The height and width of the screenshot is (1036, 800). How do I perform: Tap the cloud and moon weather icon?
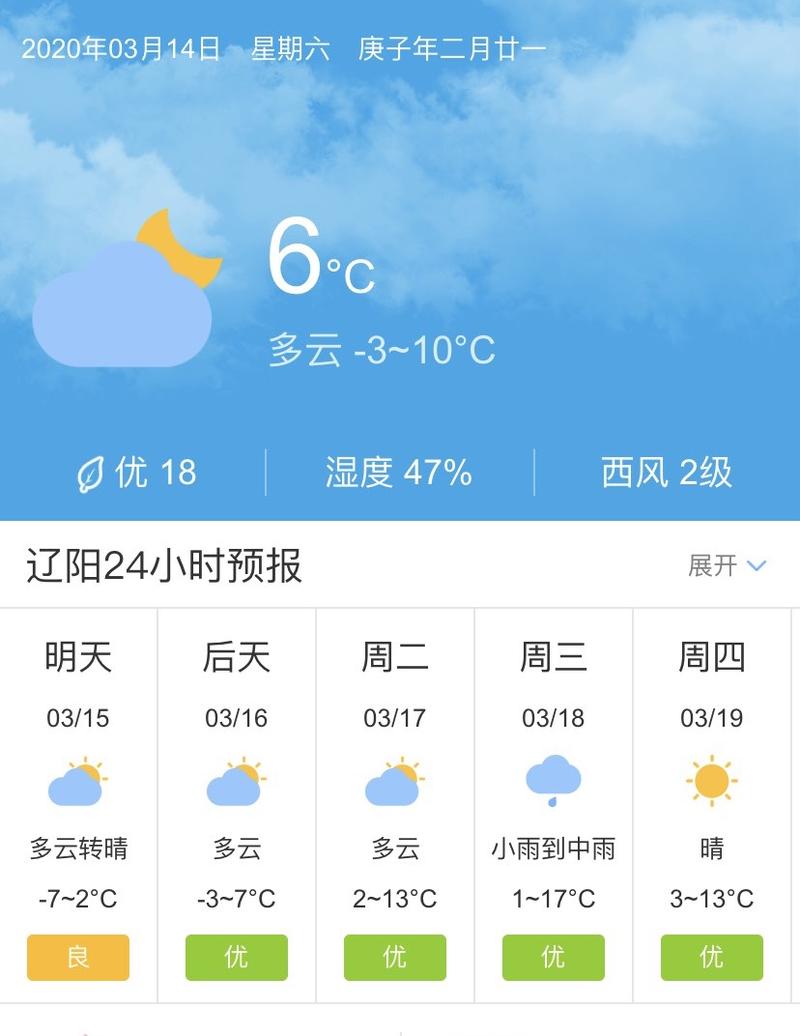tap(125, 290)
